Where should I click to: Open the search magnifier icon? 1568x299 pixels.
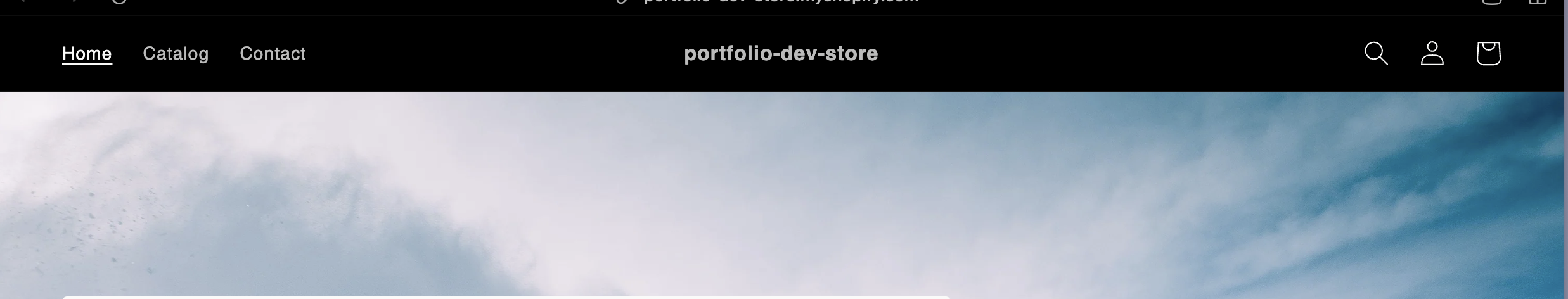click(x=1375, y=54)
